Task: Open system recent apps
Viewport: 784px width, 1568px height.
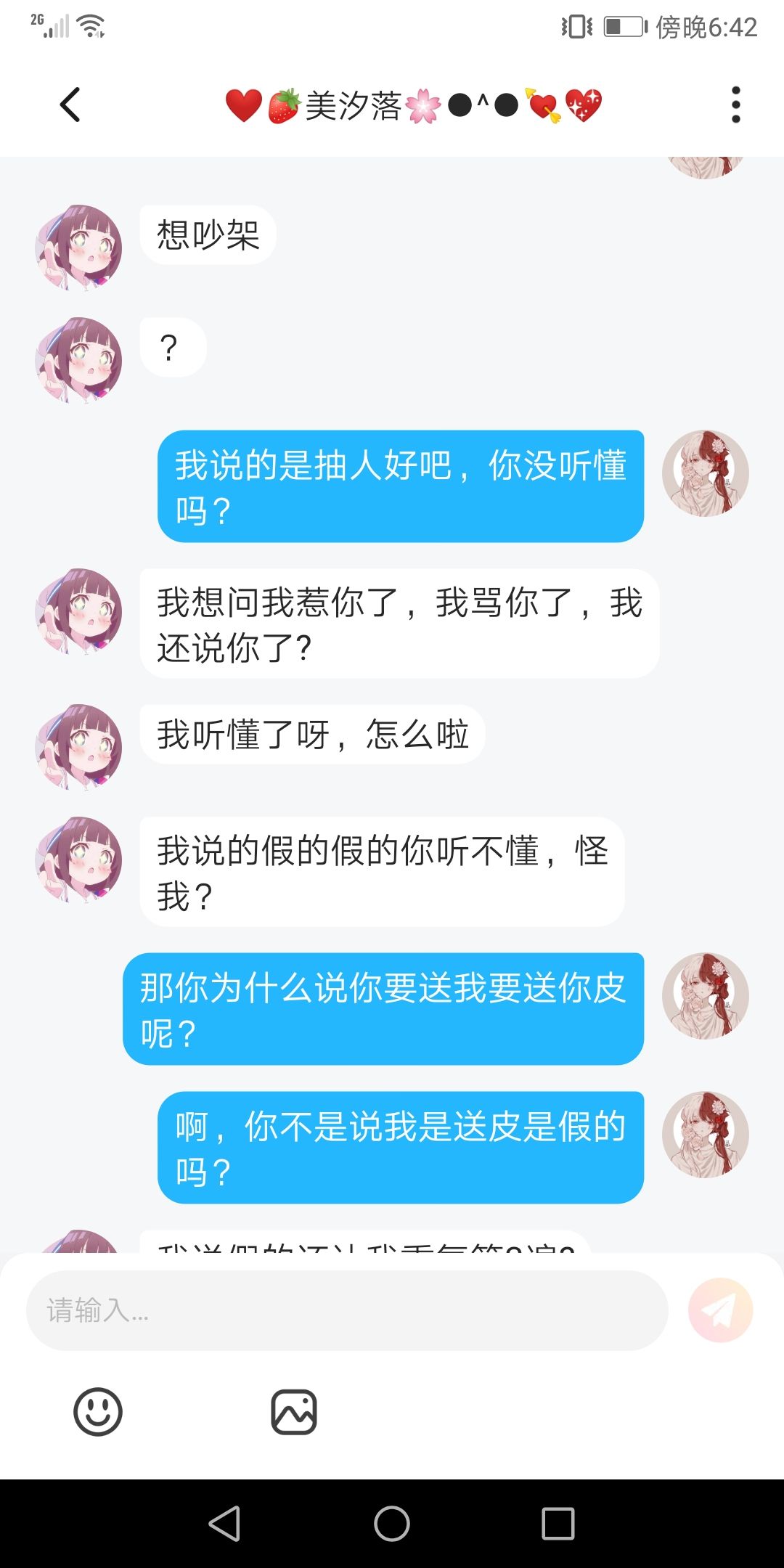Action: click(x=558, y=1523)
